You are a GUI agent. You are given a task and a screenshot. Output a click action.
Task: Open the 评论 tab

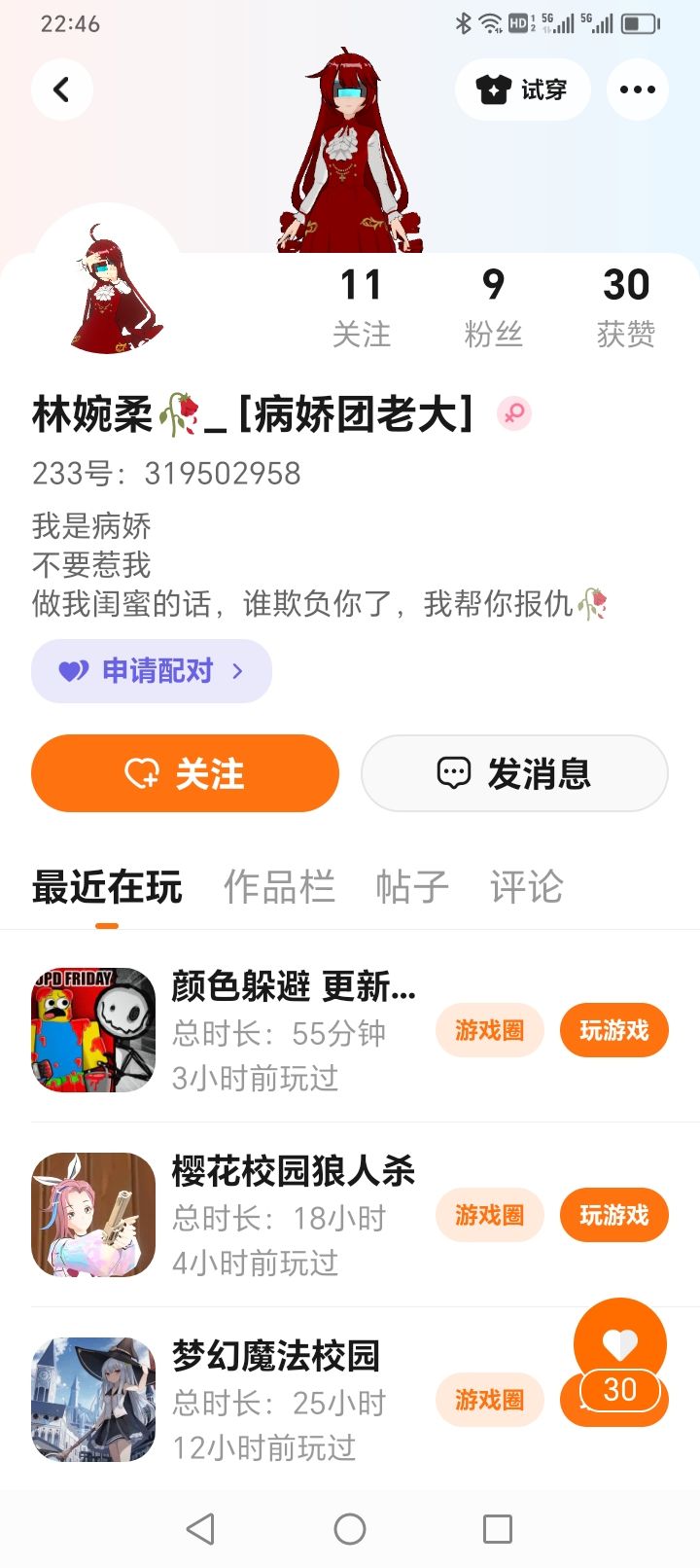click(526, 887)
